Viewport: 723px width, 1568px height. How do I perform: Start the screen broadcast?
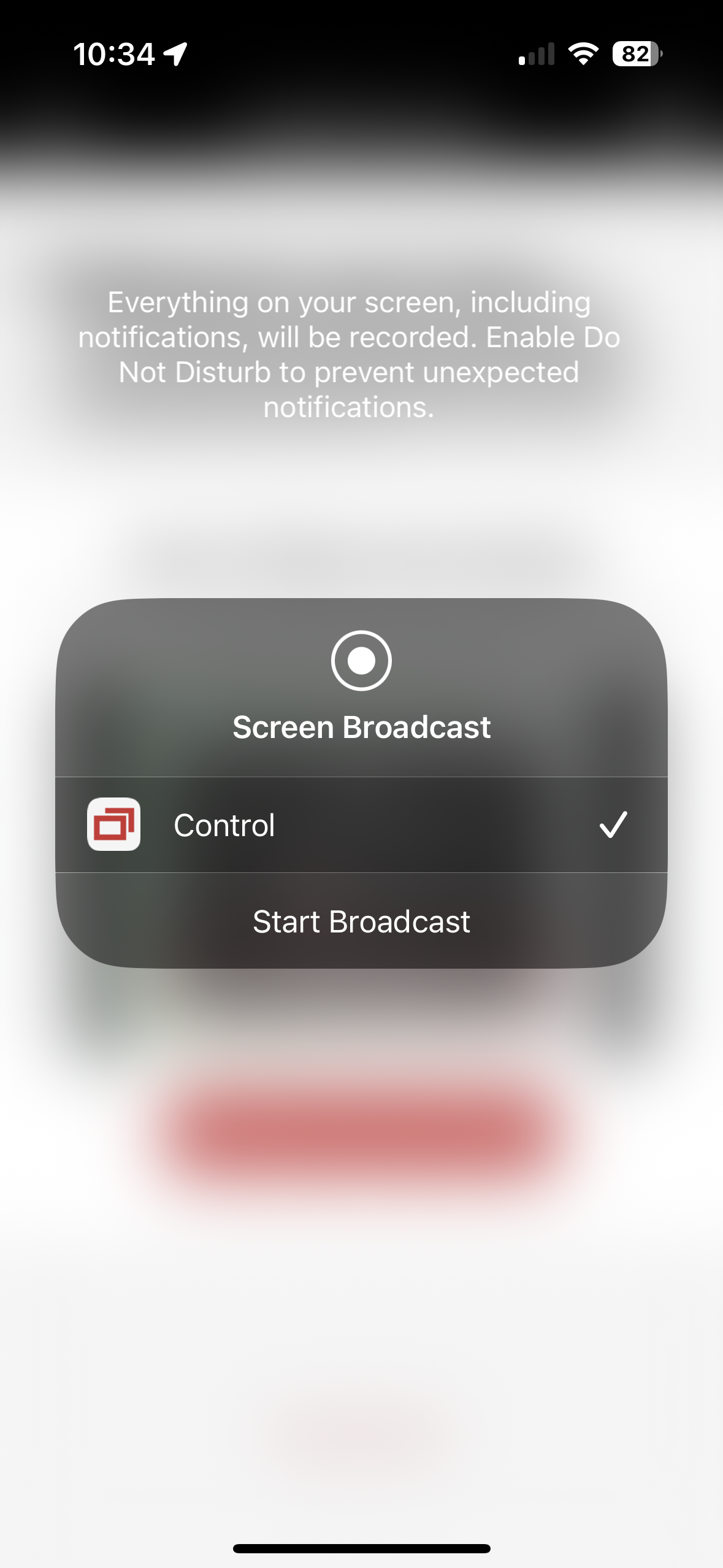pos(361,921)
